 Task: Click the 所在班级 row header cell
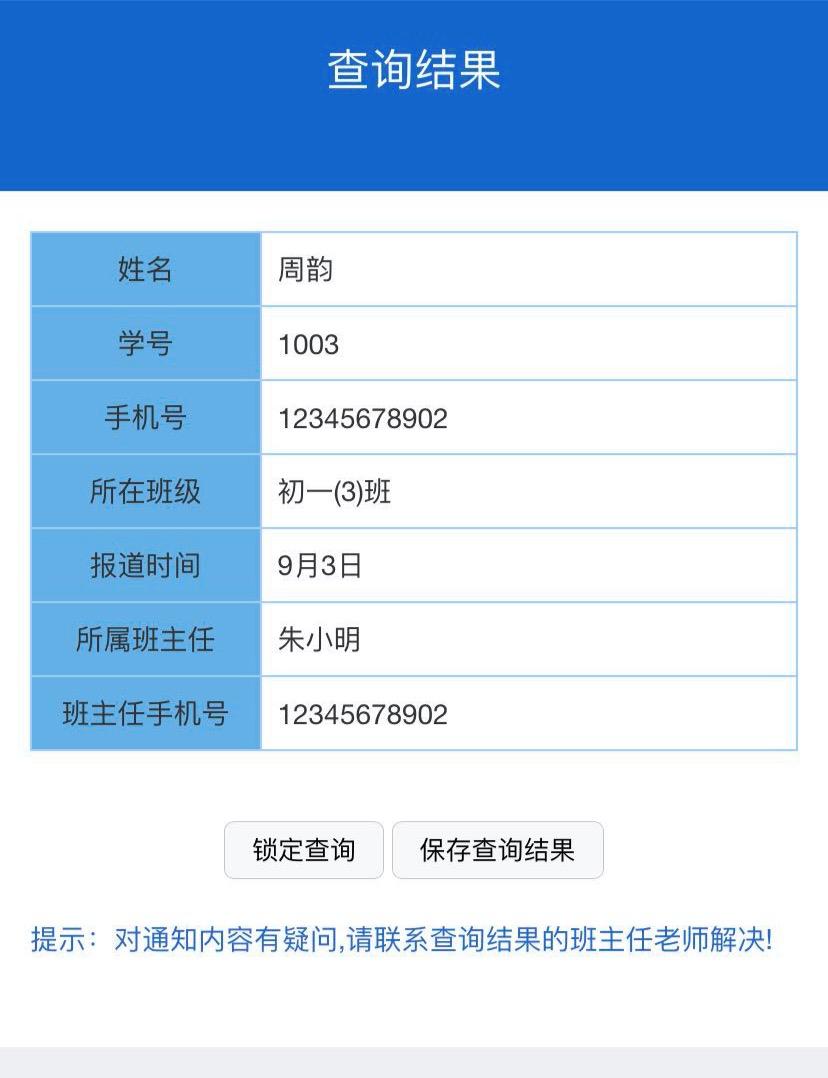[x=145, y=490]
